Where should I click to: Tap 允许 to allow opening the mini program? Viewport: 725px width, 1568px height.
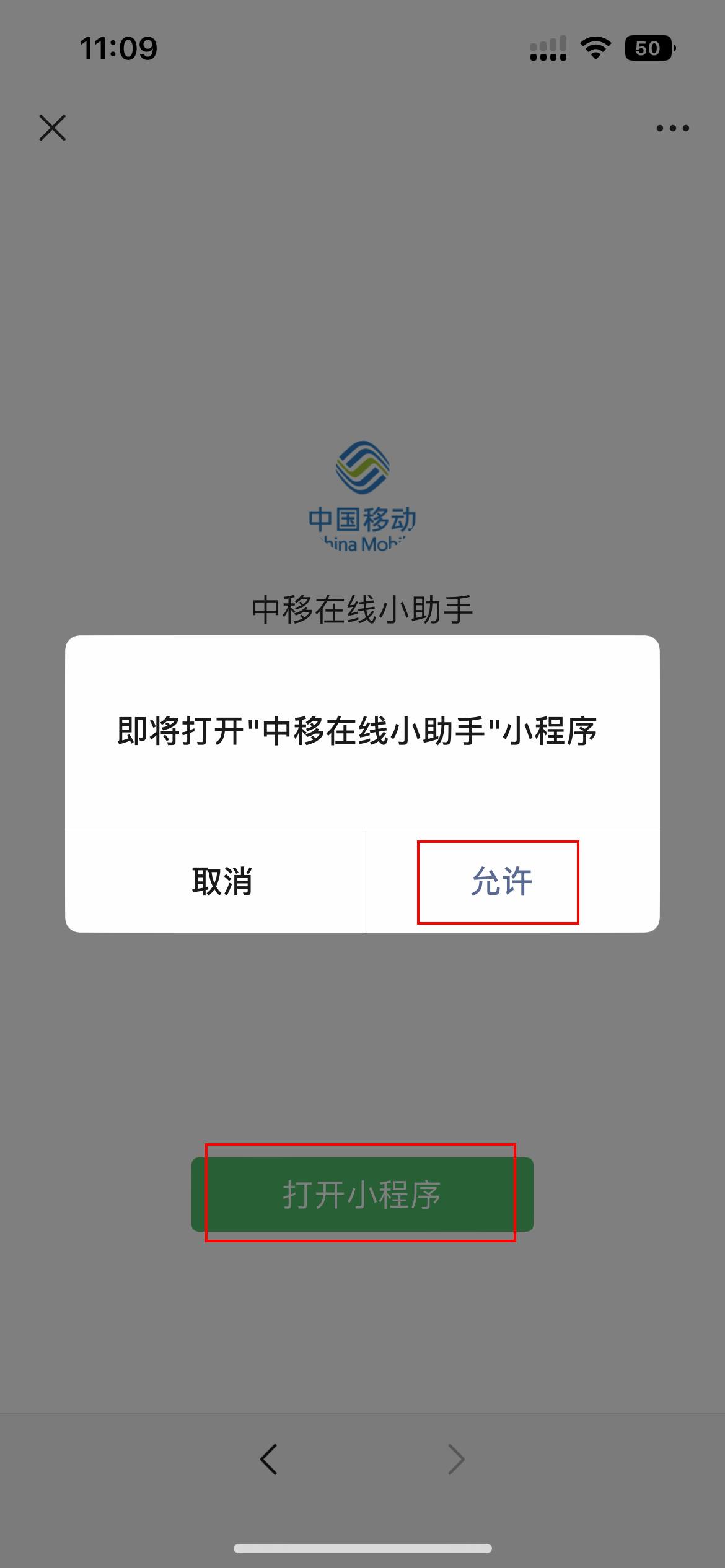tap(501, 881)
